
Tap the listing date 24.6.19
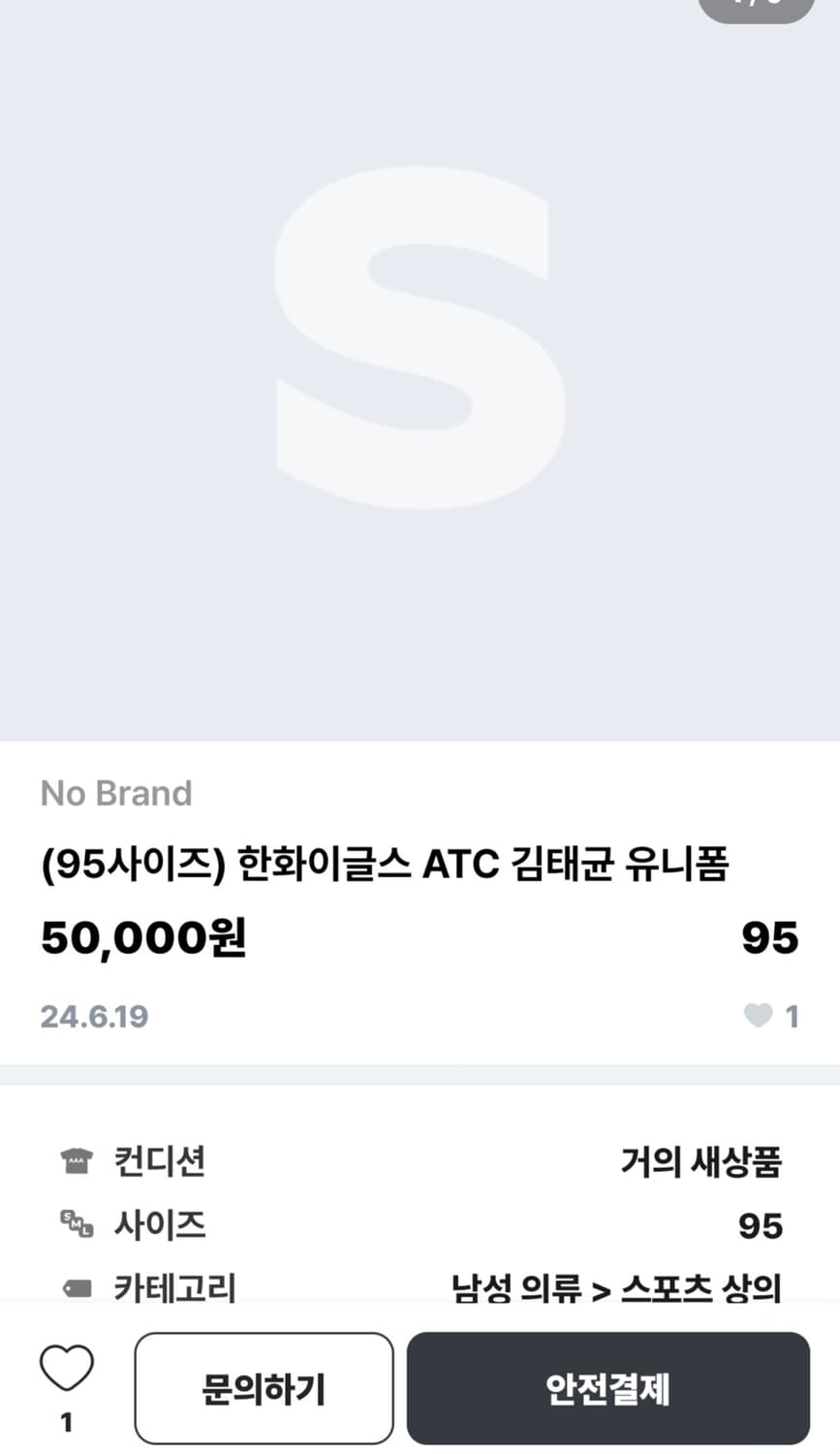(94, 1016)
